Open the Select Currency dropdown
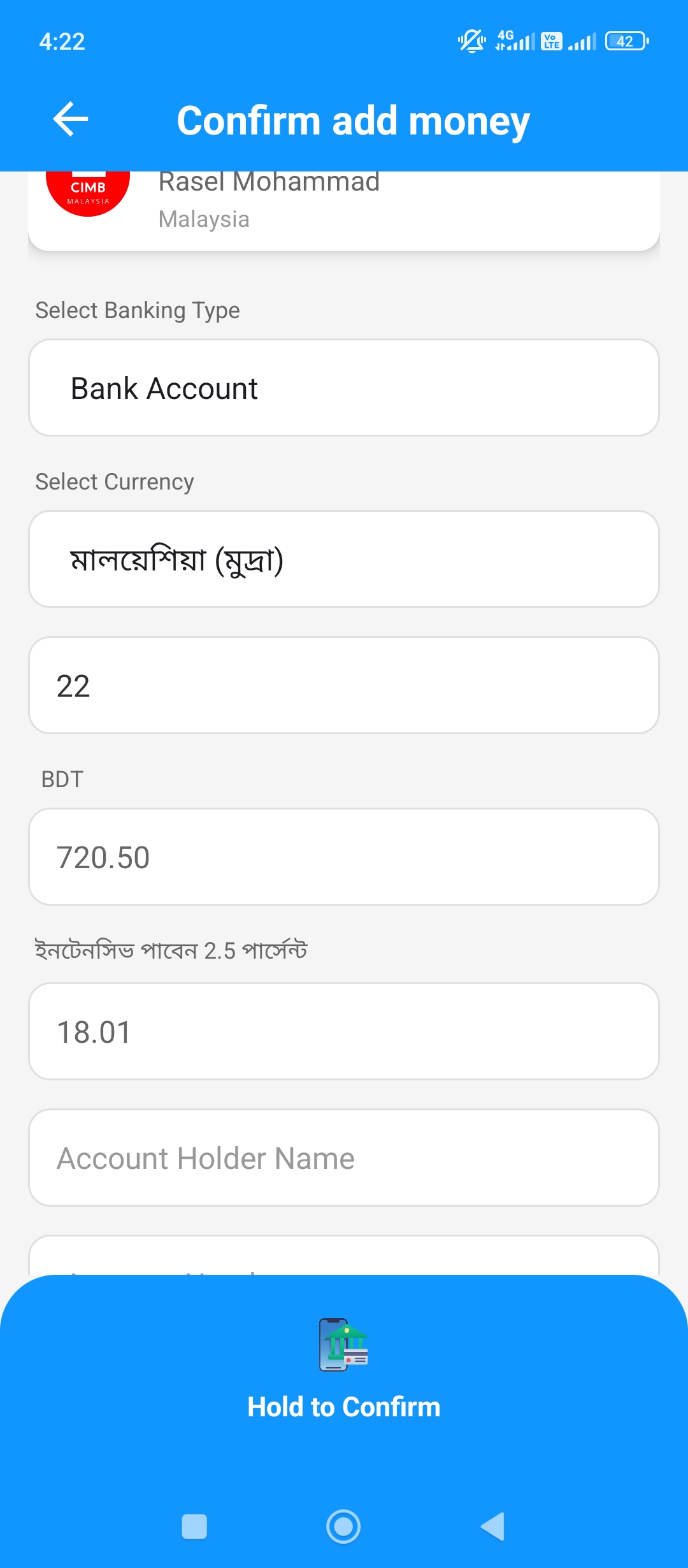Screen dimensions: 688x1568 344,560
